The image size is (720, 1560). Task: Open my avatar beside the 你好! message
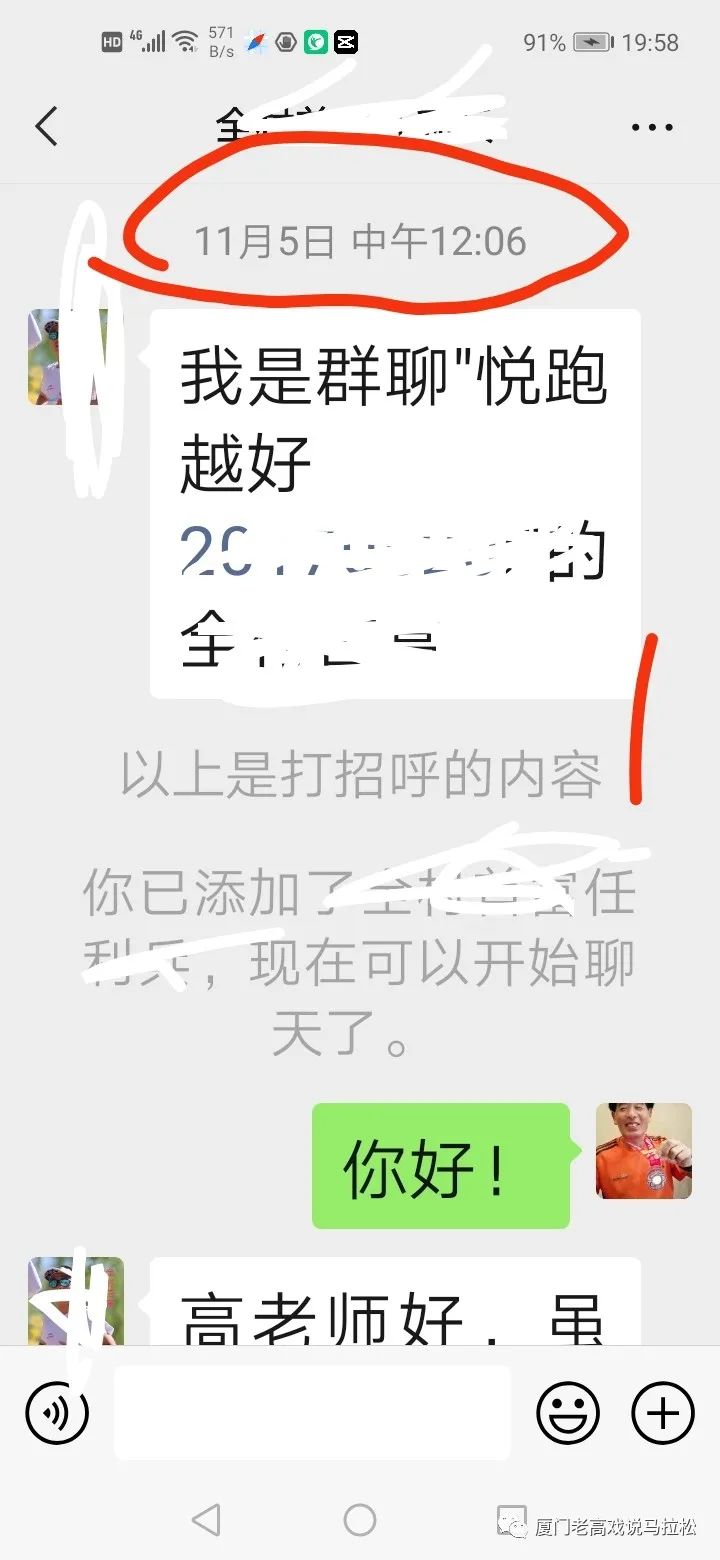(x=643, y=1151)
